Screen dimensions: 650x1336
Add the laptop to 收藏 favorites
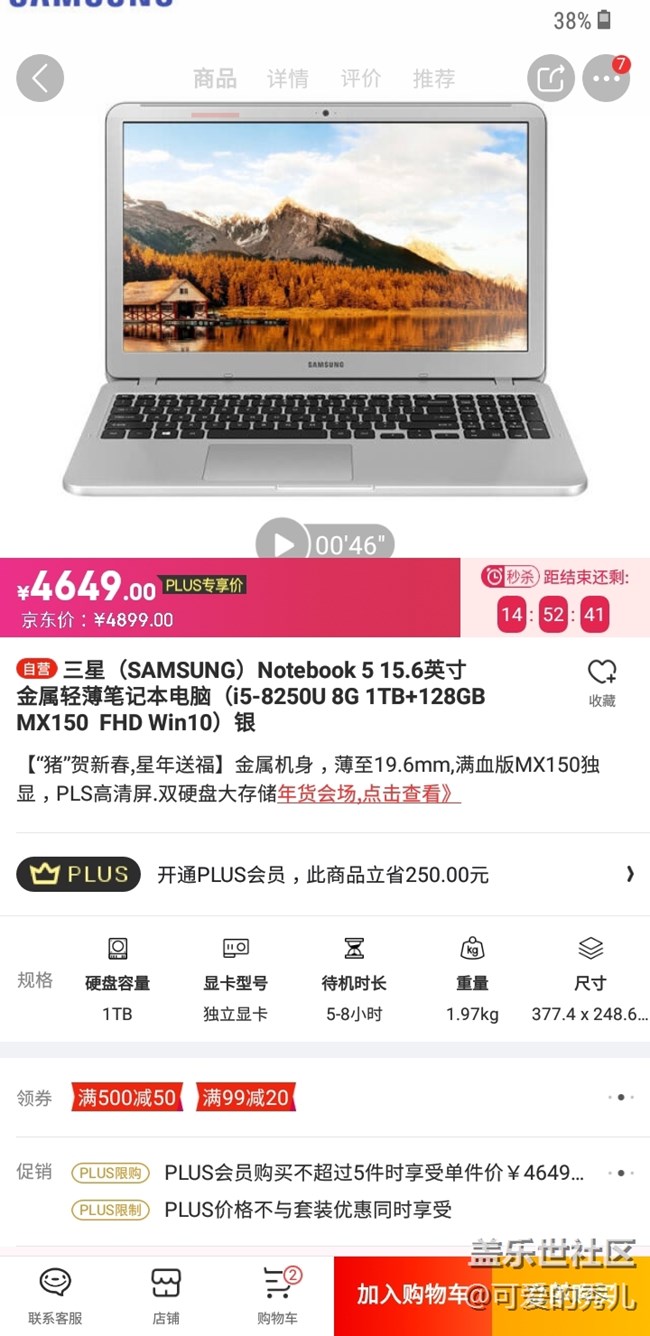(x=602, y=684)
